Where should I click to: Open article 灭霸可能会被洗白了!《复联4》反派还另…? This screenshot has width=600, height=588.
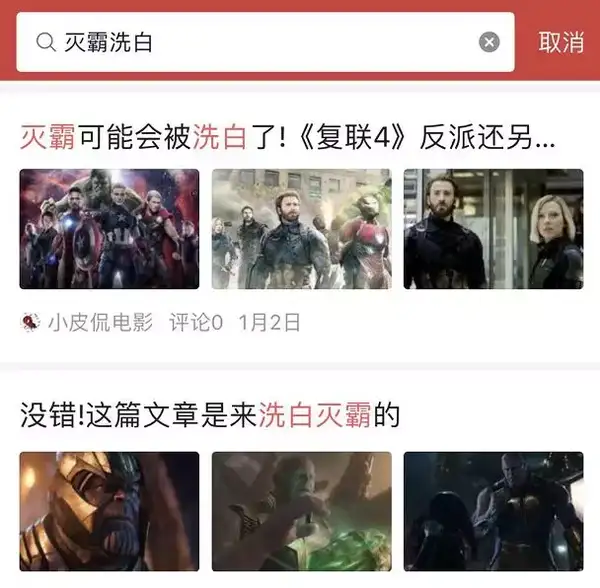point(287,138)
